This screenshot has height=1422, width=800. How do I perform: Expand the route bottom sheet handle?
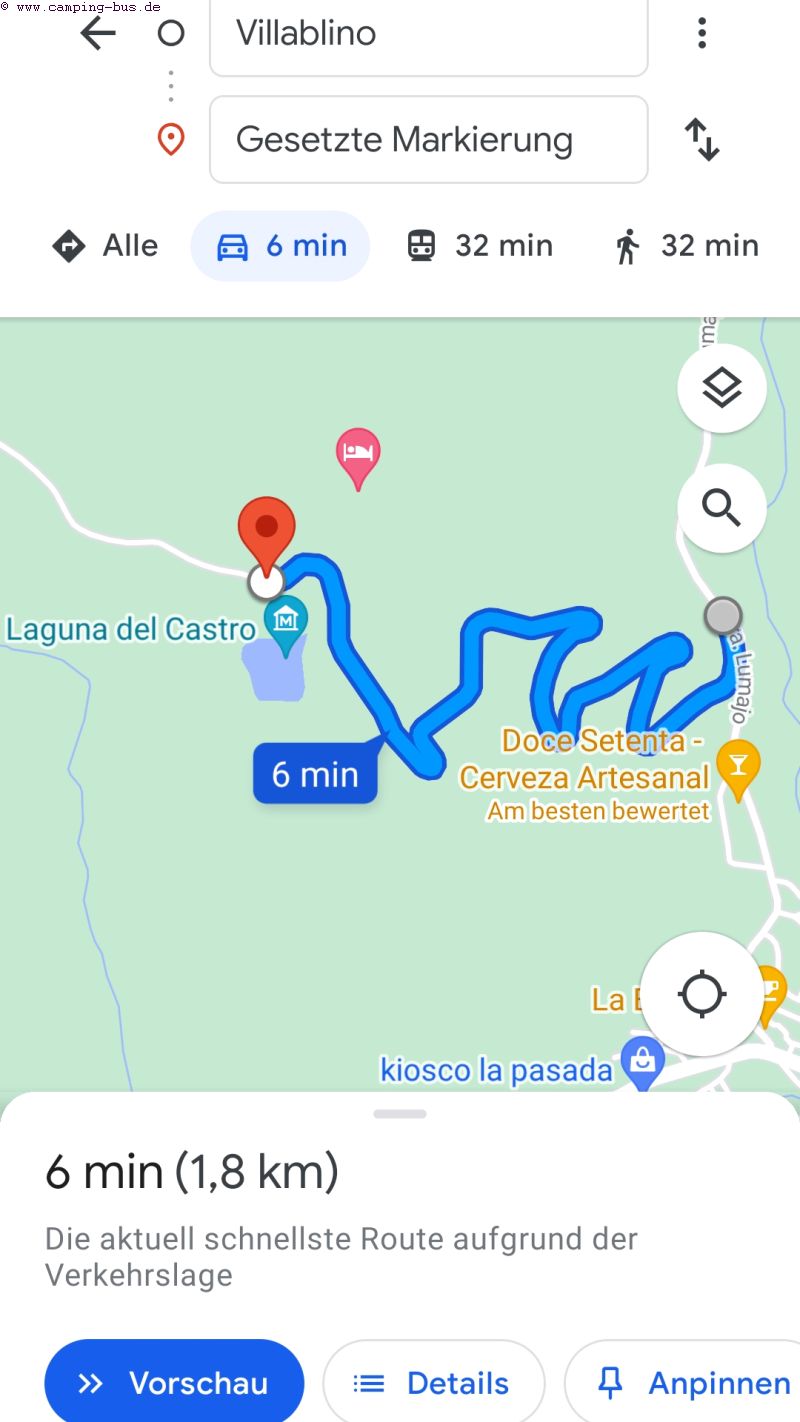[x=400, y=1114]
